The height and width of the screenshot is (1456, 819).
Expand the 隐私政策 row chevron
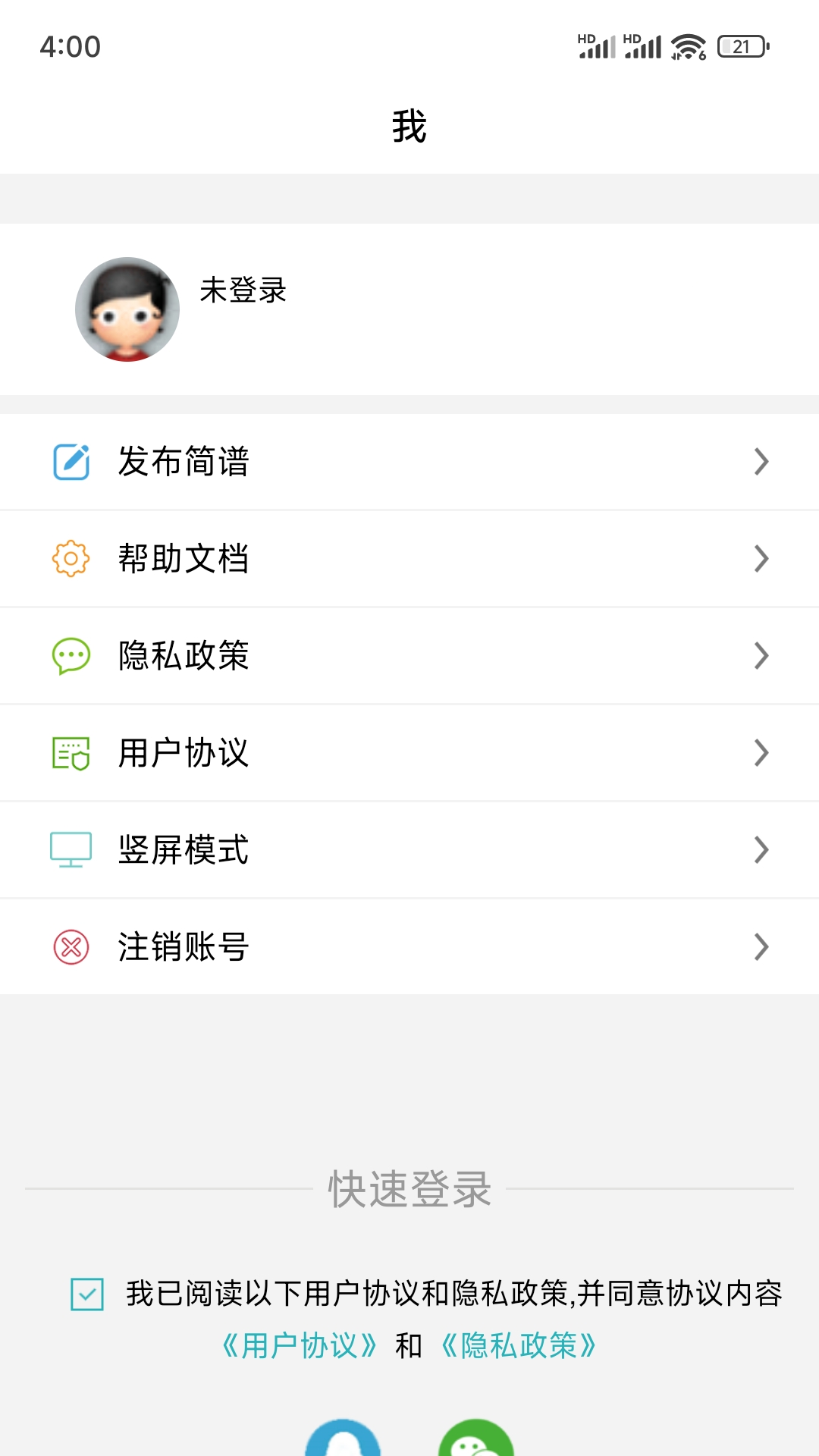click(x=761, y=655)
